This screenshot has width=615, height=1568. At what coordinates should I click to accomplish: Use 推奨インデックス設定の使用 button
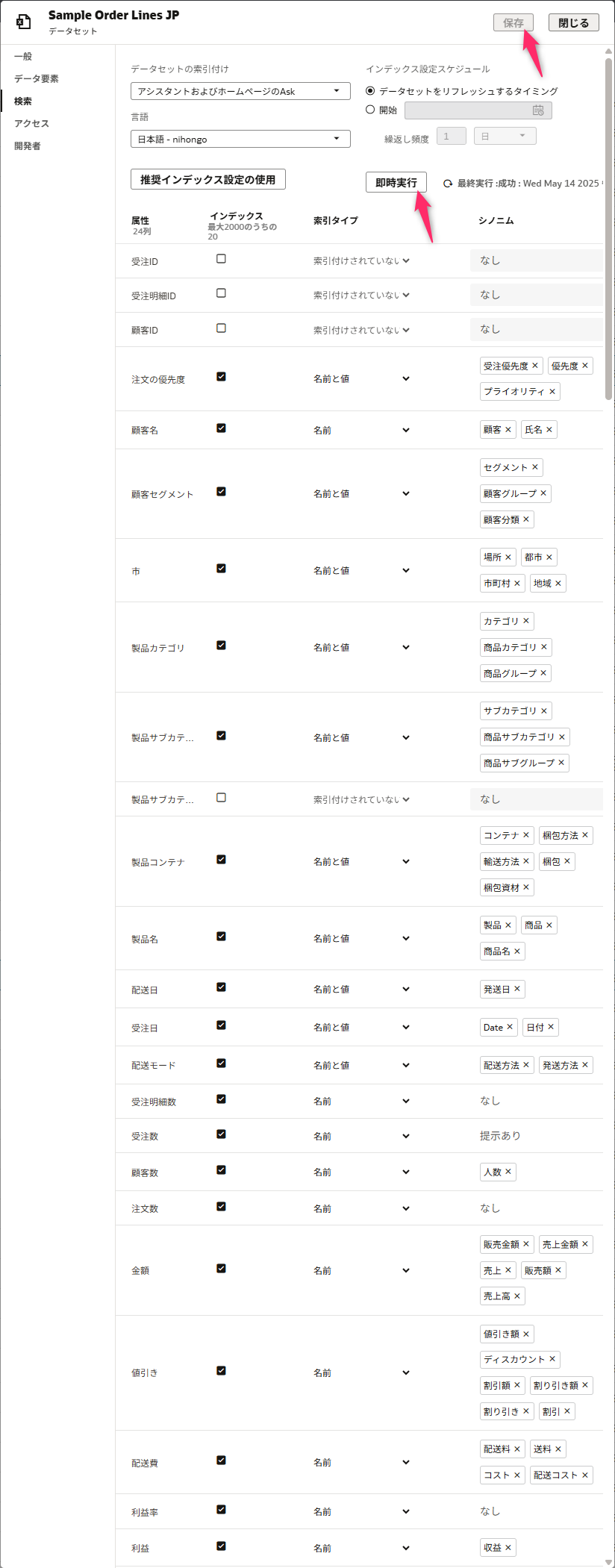click(208, 180)
